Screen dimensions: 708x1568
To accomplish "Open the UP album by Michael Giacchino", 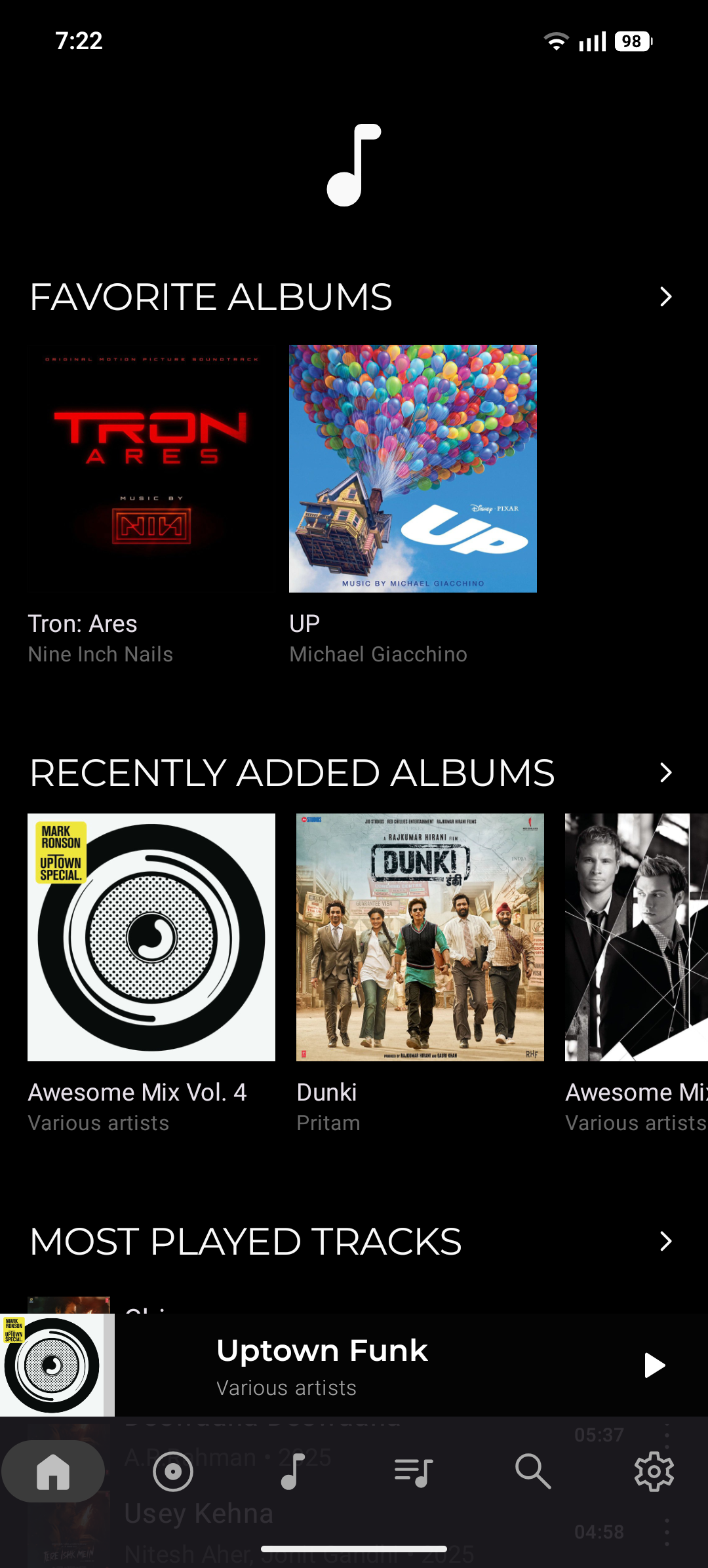I will pyautogui.click(x=413, y=469).
